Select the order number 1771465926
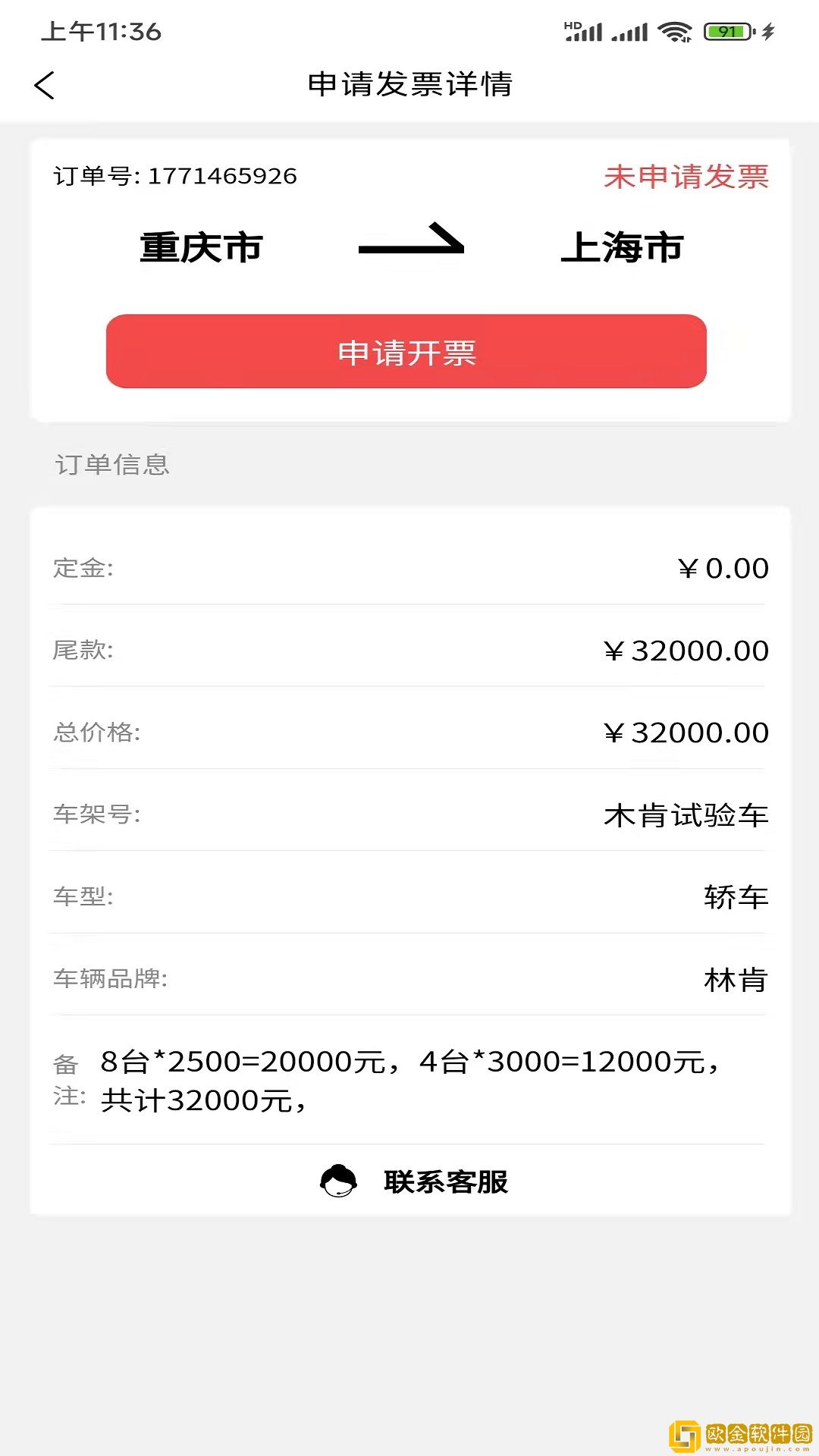The width and height of the screenshot is (819, 1456). pyautogui.click(x=175, y=176)
